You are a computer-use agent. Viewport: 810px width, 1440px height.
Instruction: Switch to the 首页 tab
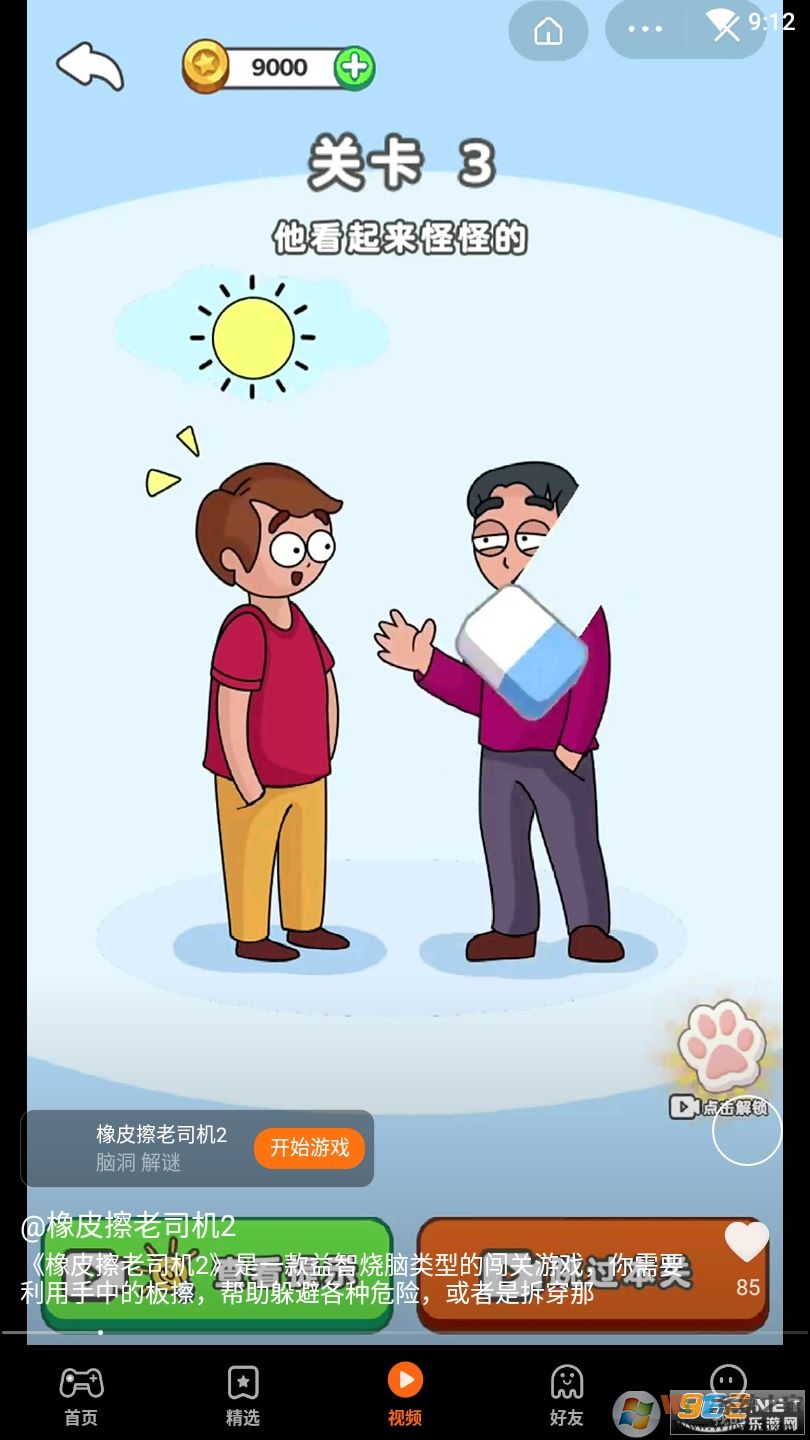click(81, 1395)
